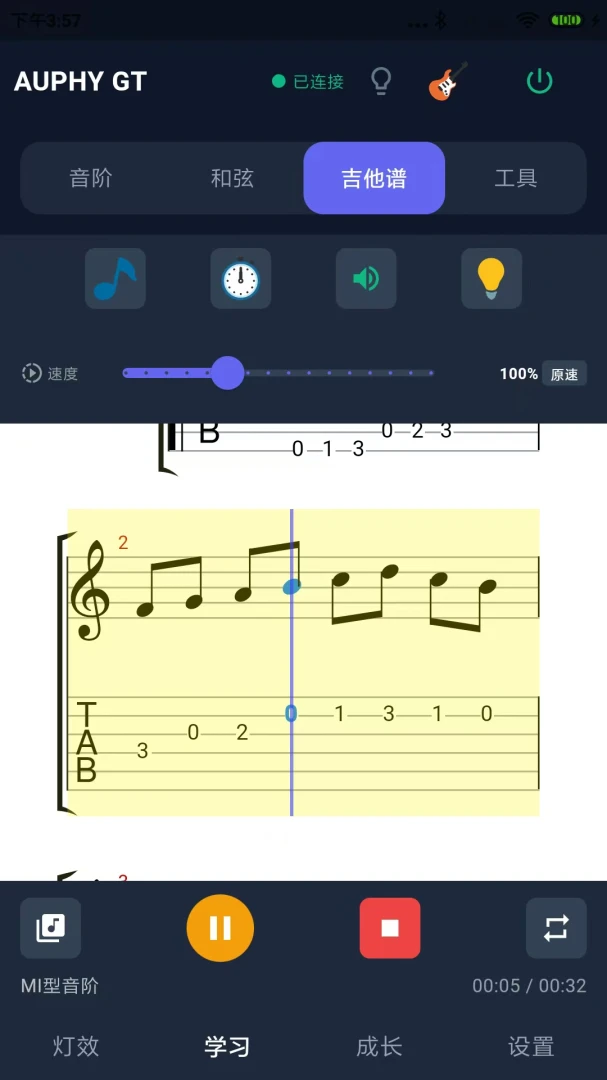Open the electric guitar icon
Viewport: 607px width, 1080px height.
coord(448,81)
